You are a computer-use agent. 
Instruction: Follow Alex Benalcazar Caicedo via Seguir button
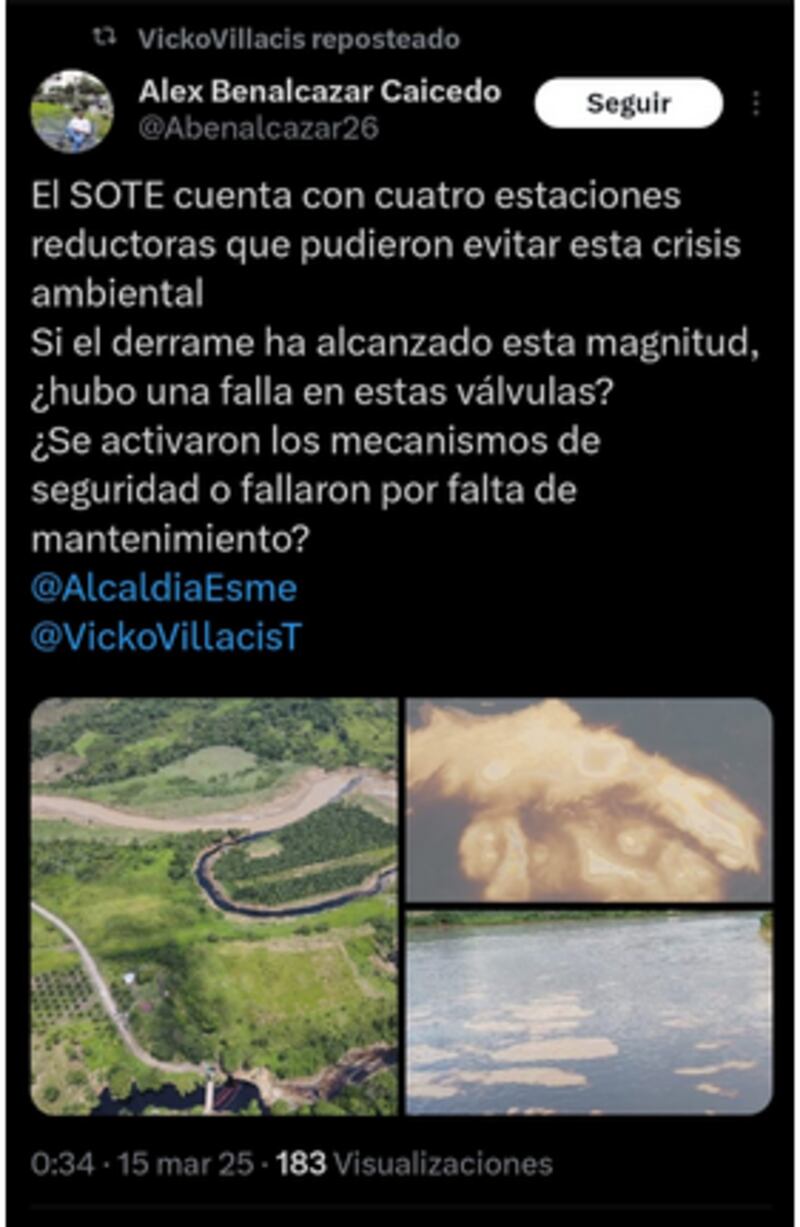click(628, 103)
